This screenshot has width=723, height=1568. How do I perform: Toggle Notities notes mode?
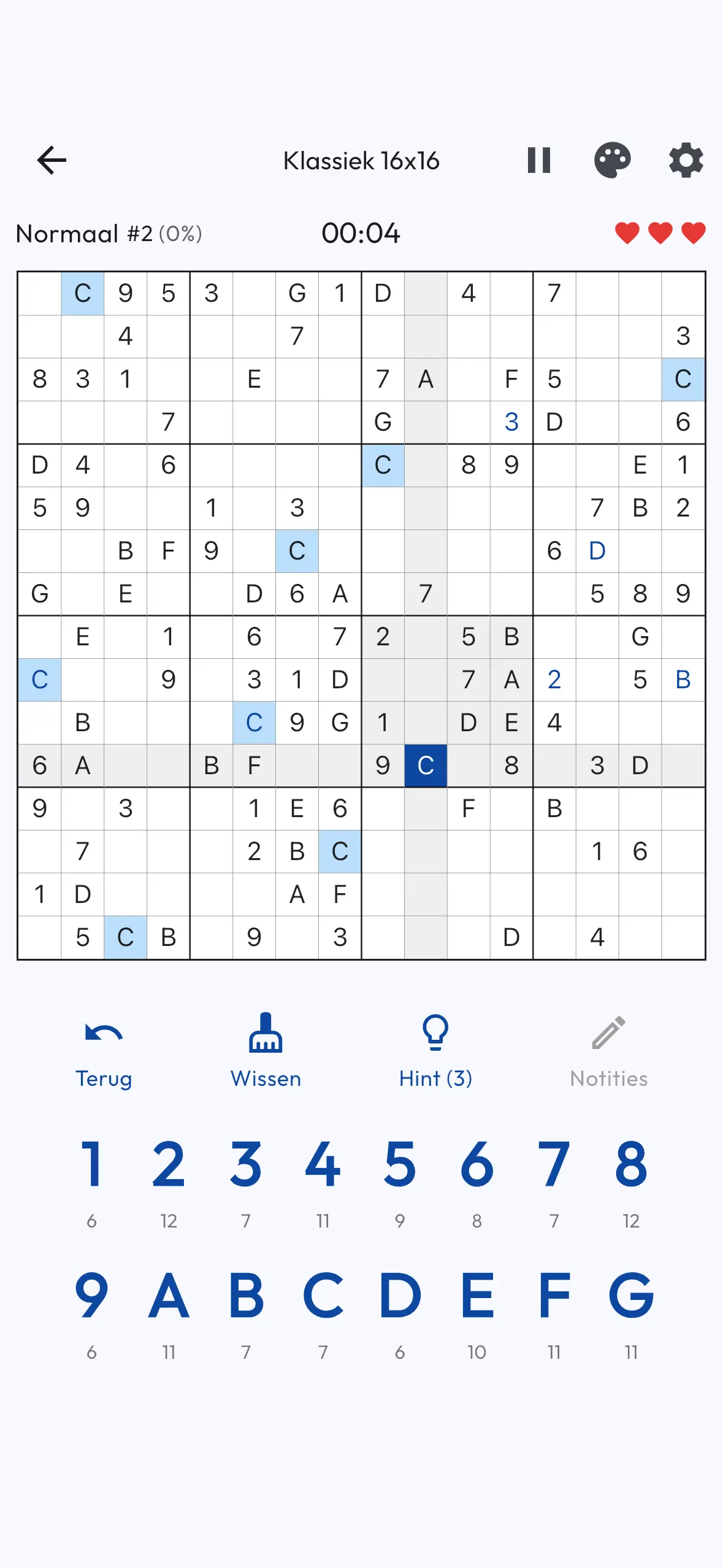[608, 1050]
